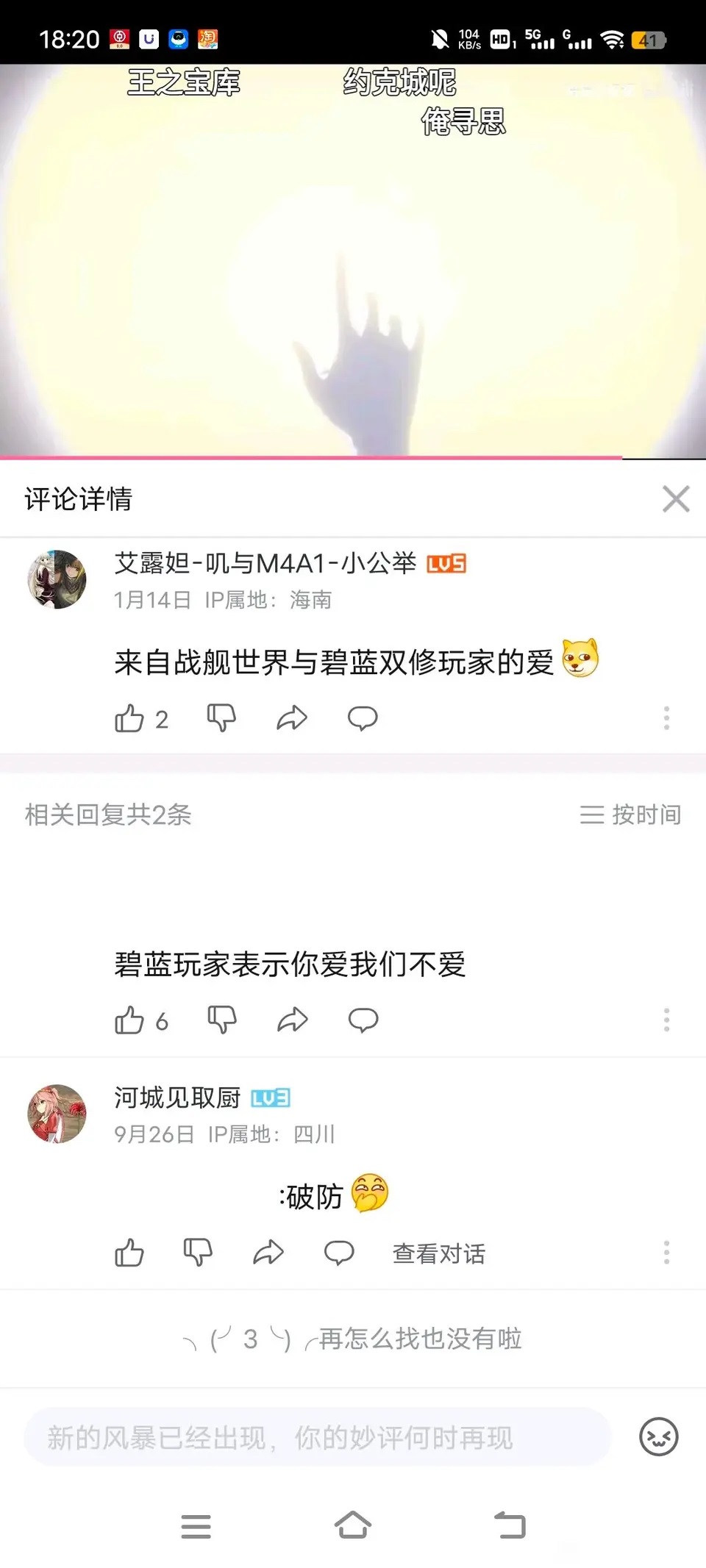The height and width of the screenshot is (1568, 706).
Task: Open the emoji picker beside the comment box
Action: (x=658, y=1437)
